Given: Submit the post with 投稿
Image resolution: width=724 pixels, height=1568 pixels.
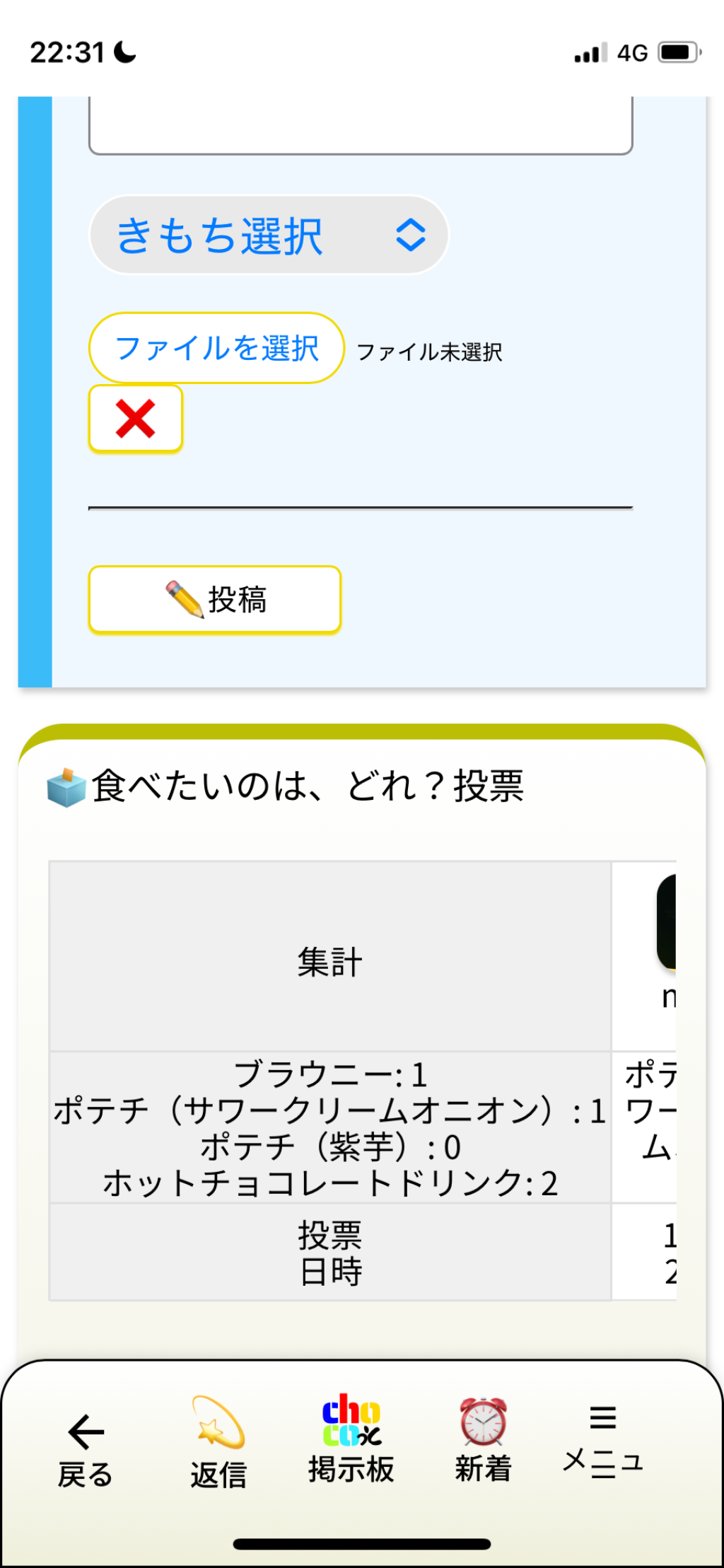Looking at the screenshot, I should (x=215, y=599).
